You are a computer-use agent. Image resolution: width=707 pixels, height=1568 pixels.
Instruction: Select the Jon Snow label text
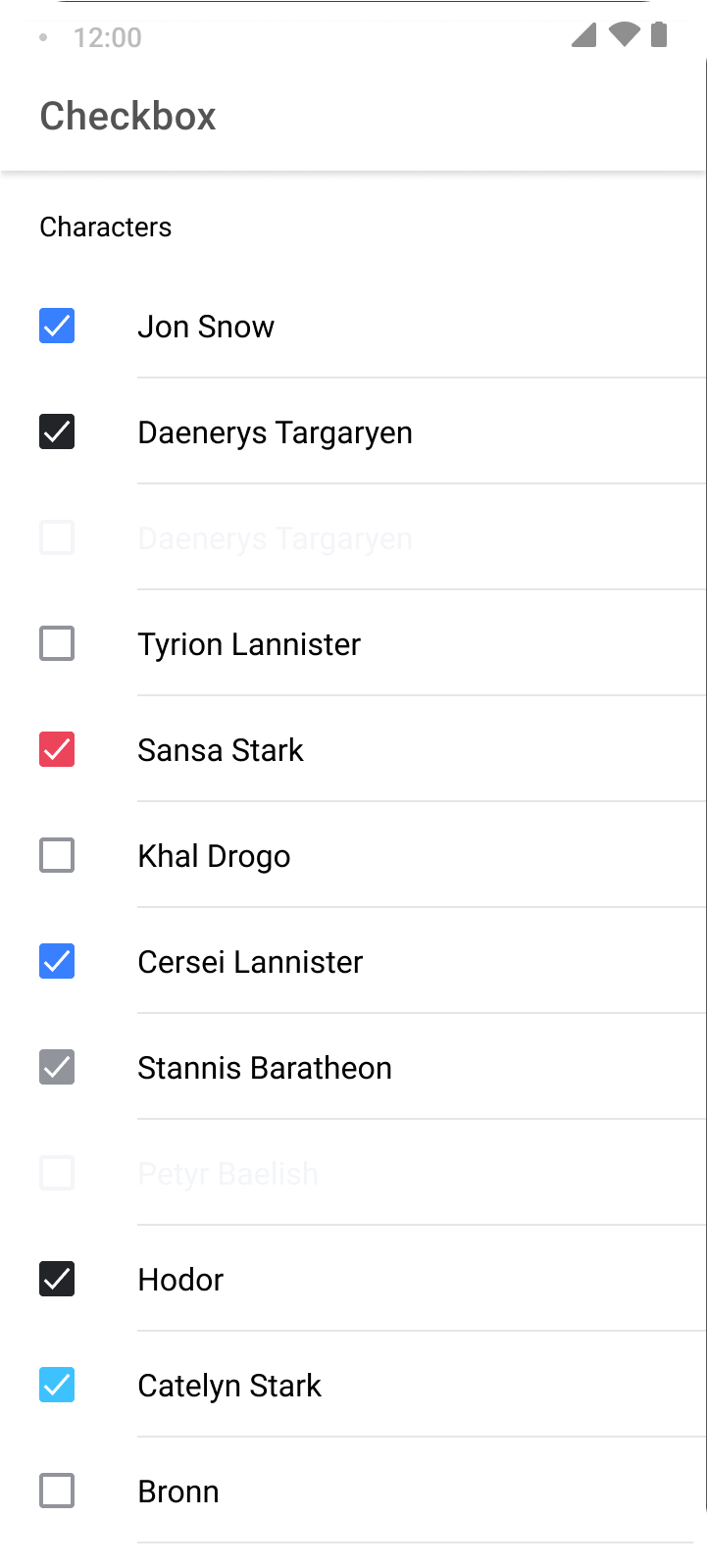[205, 326]
